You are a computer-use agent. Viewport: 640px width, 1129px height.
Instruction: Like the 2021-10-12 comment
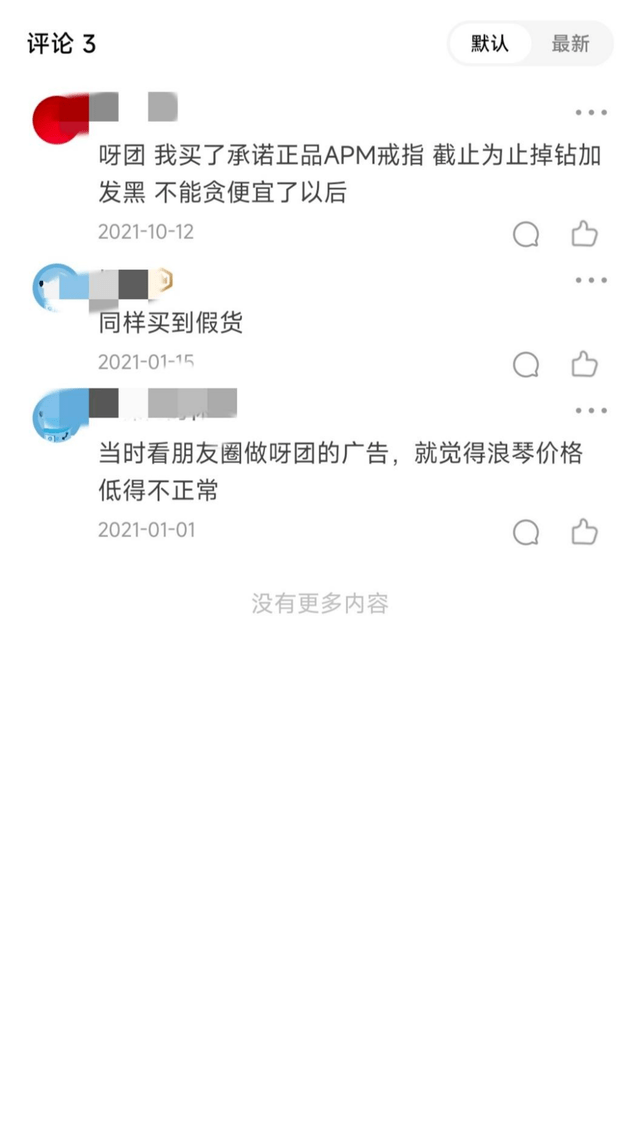pyautogui.click(x=584, y=234)
